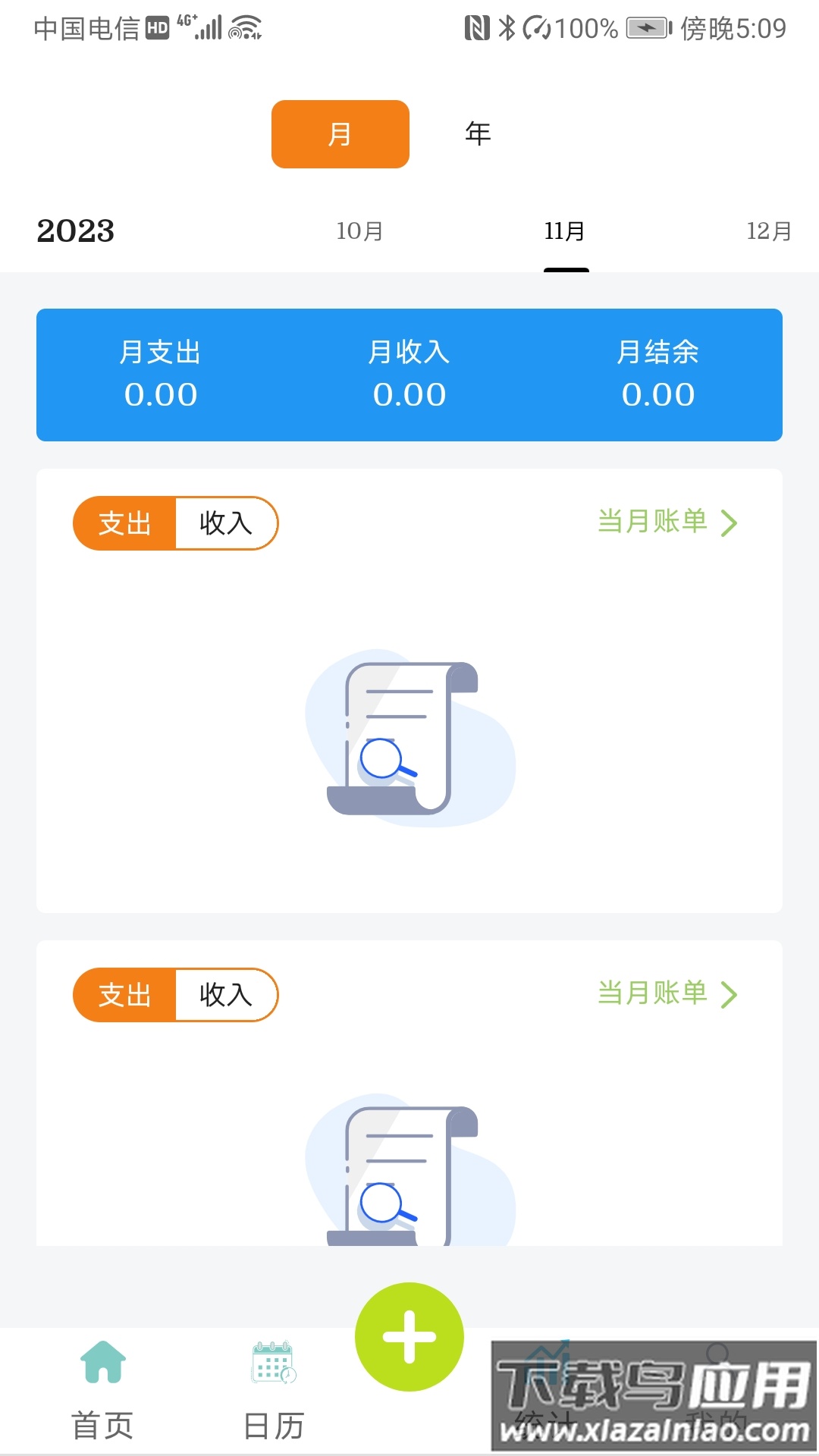Expand the second 当月账单 chevron arrow
This screenshot has width=819, height=1456.
(730, 994)
